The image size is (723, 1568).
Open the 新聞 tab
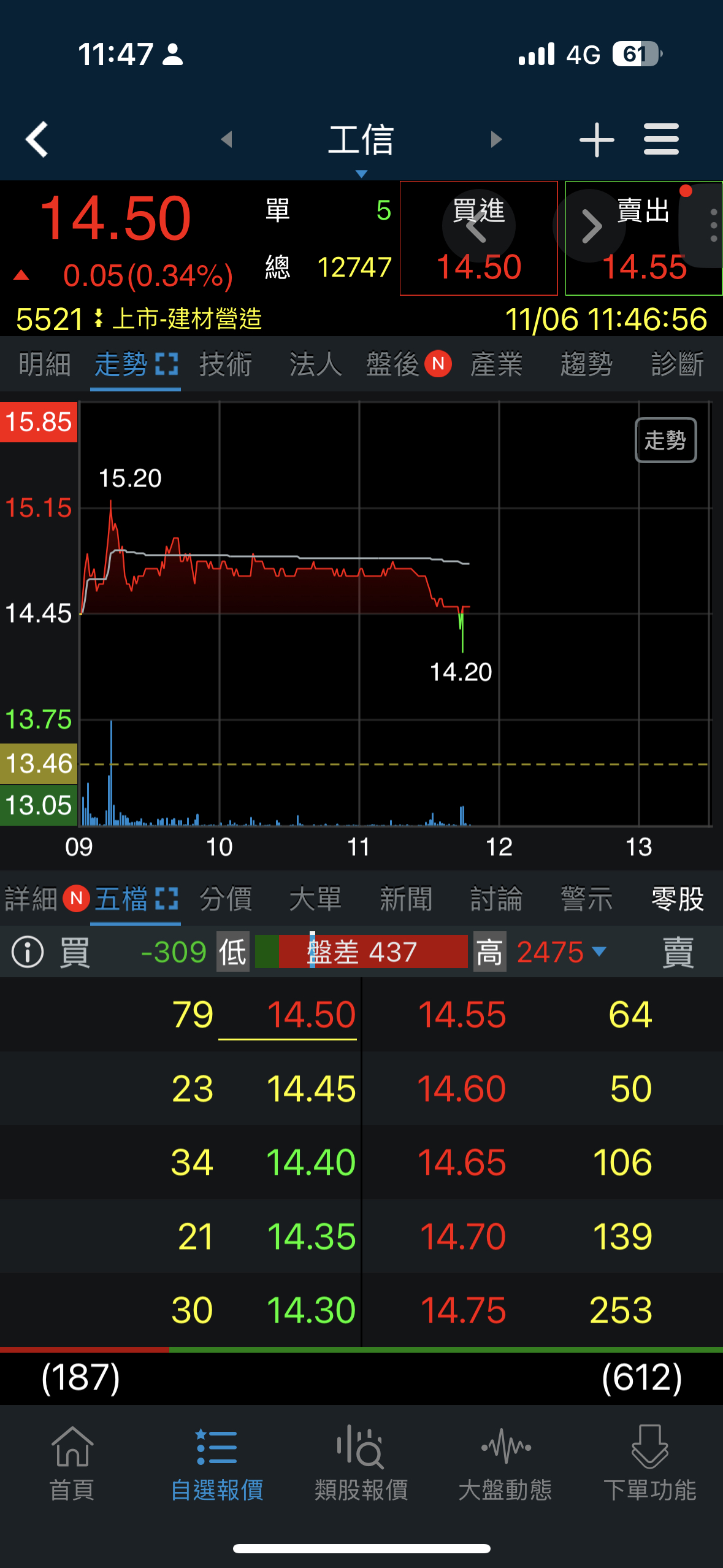pyautogui.click(x=405, y=899)
